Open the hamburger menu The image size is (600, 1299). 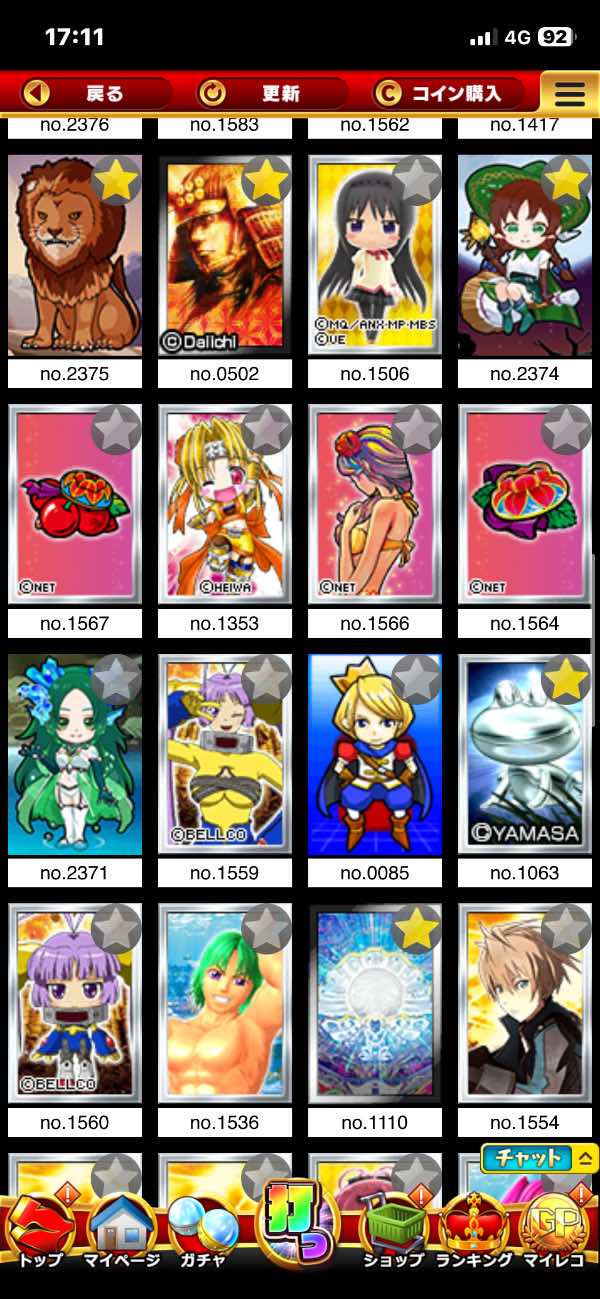(x=569, y=94)
